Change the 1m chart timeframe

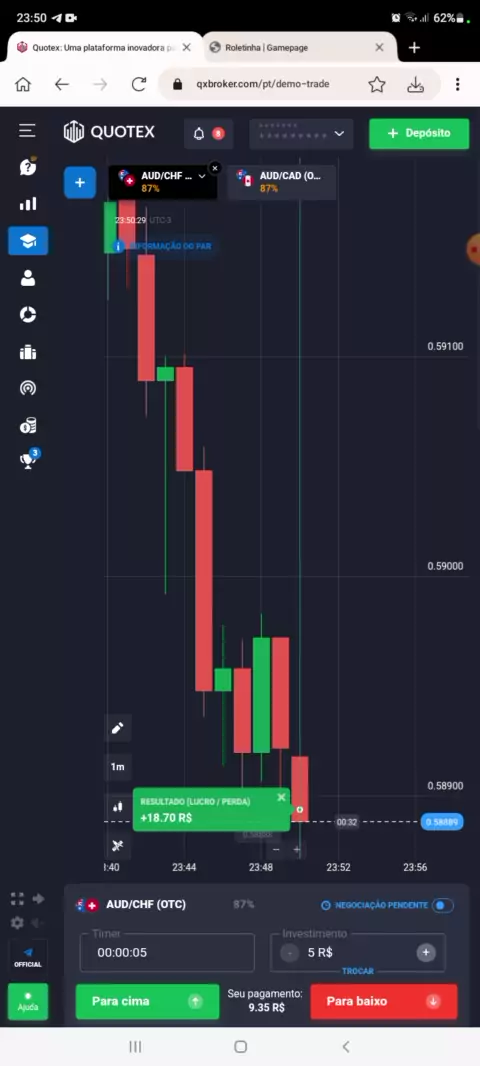pyautogui.click(x=118, y=767)
